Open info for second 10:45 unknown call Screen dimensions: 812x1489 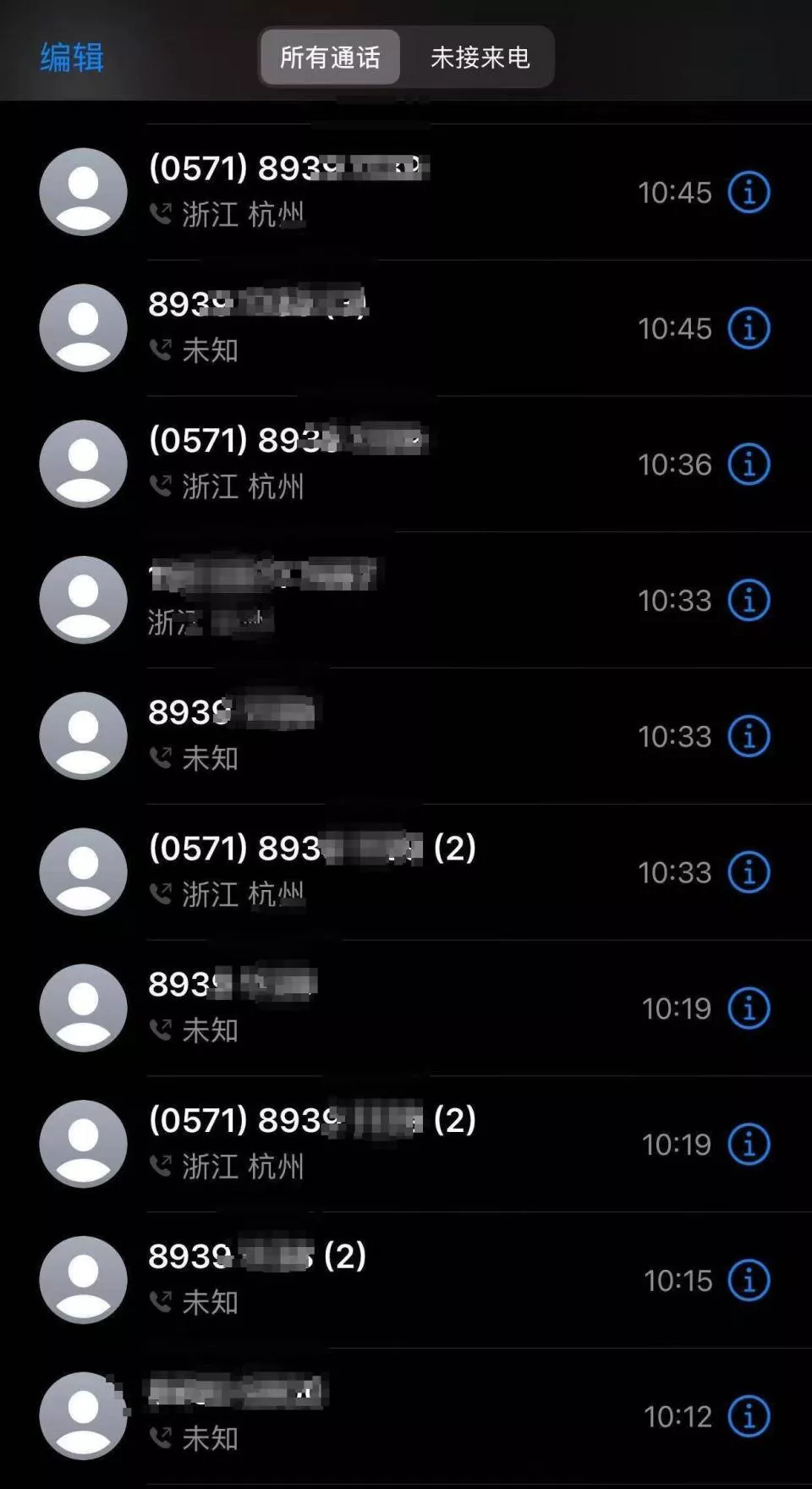click(x=748, y=328)
